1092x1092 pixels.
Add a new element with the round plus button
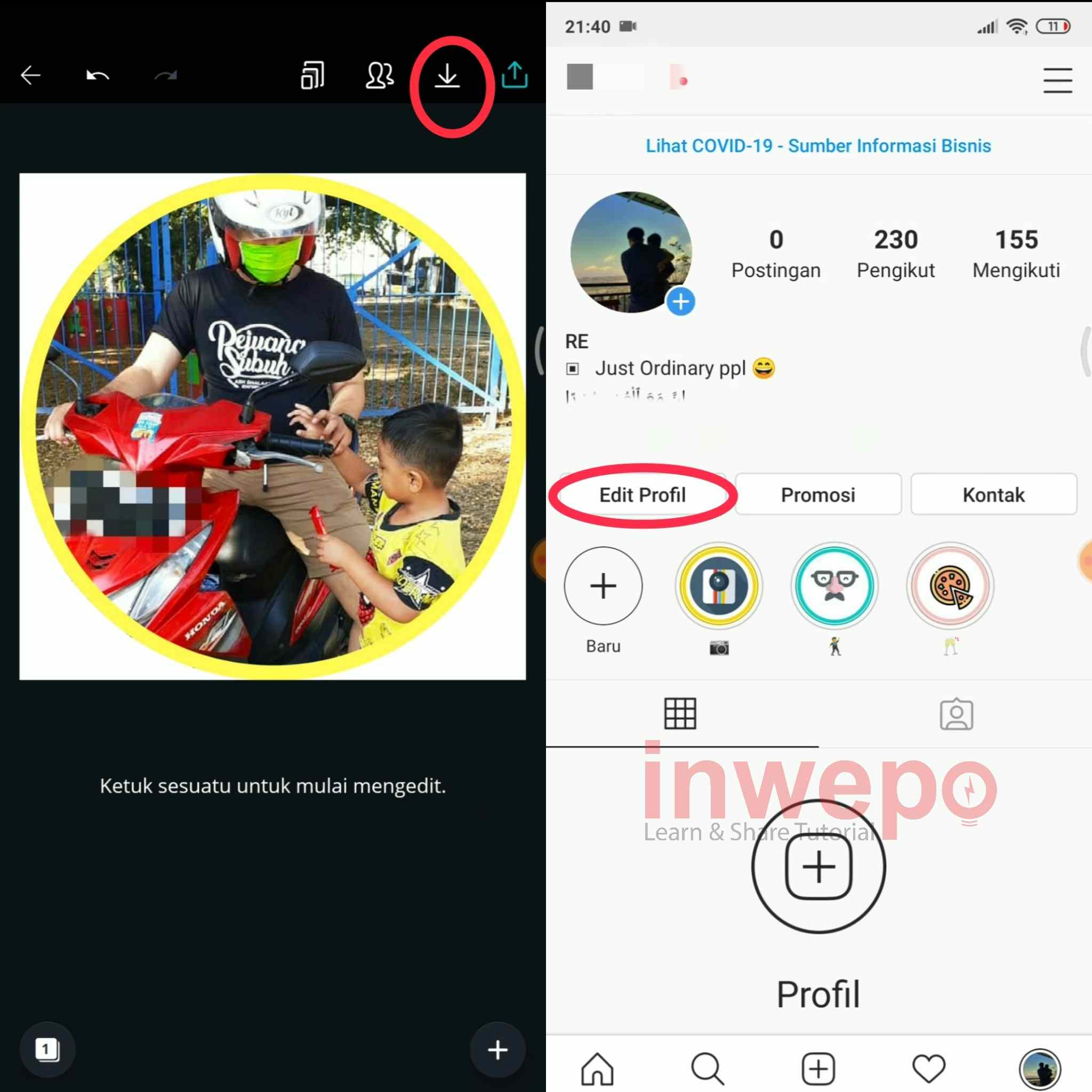[x=497, y=1049]
